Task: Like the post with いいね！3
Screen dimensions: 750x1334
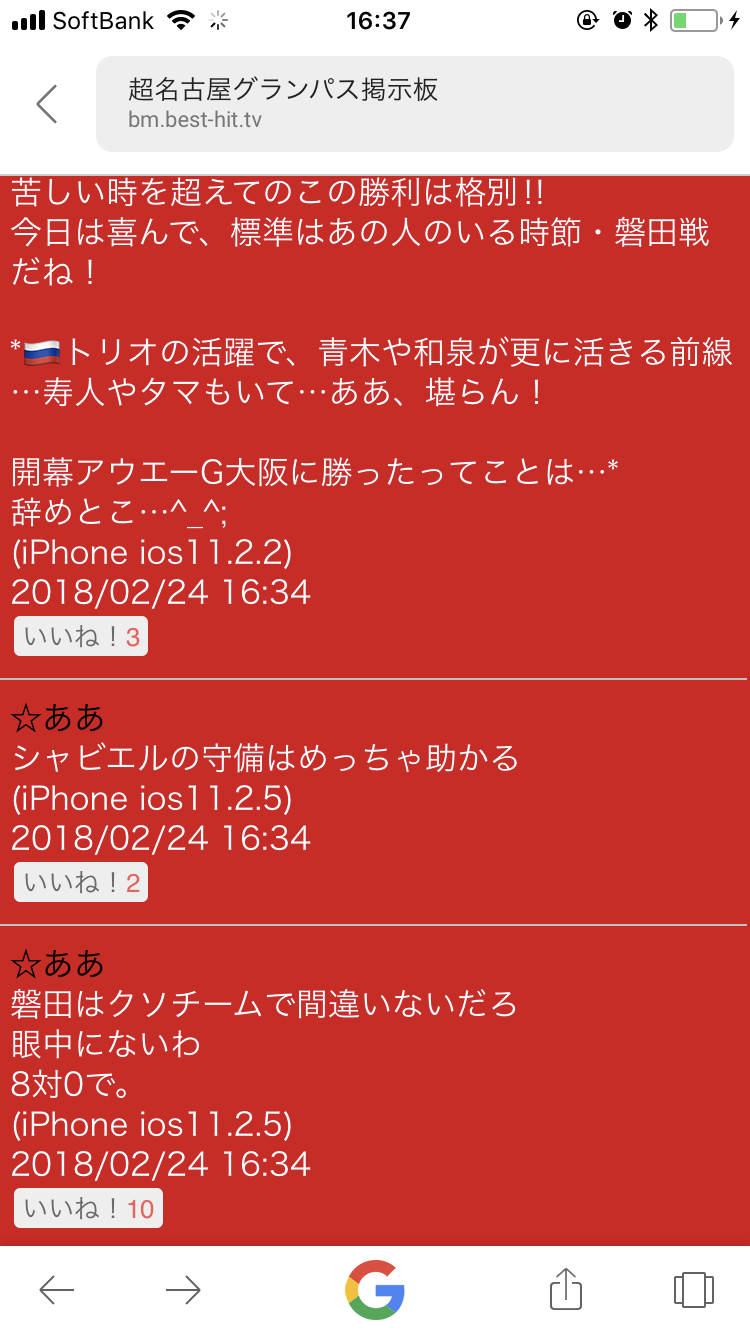Action: point(81,637)
